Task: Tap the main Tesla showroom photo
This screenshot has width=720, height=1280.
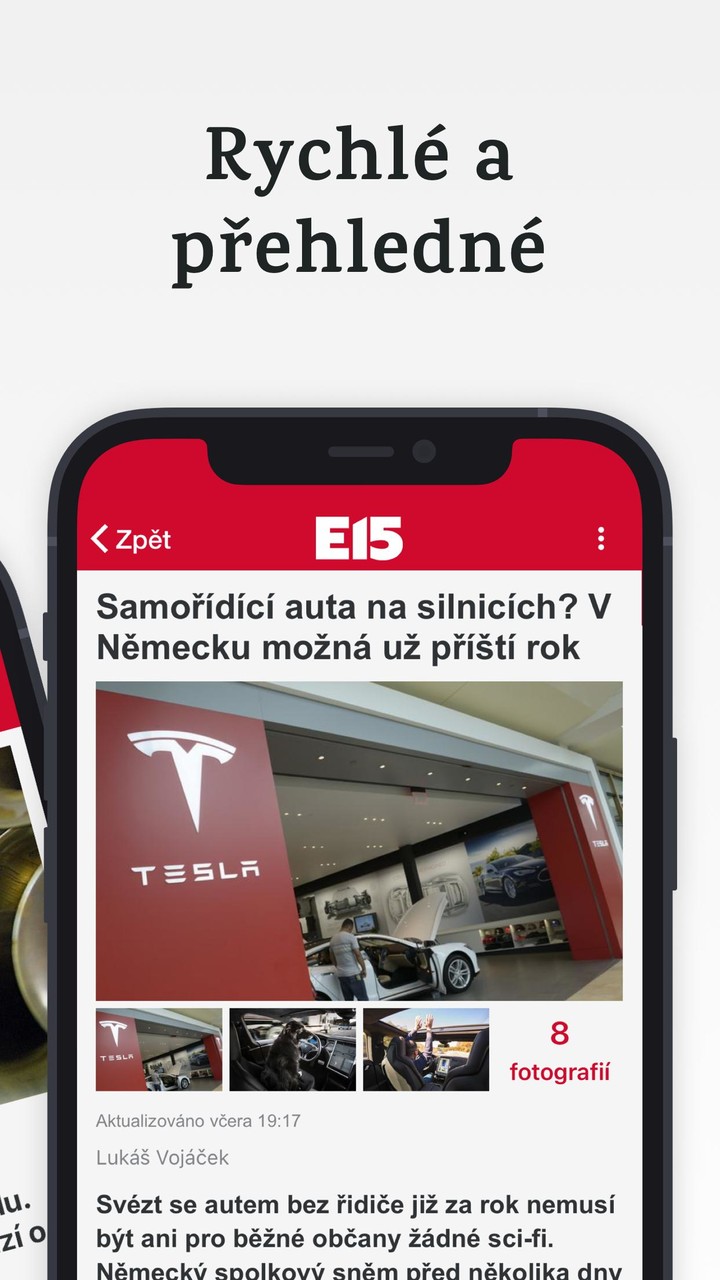Action: 360,840
